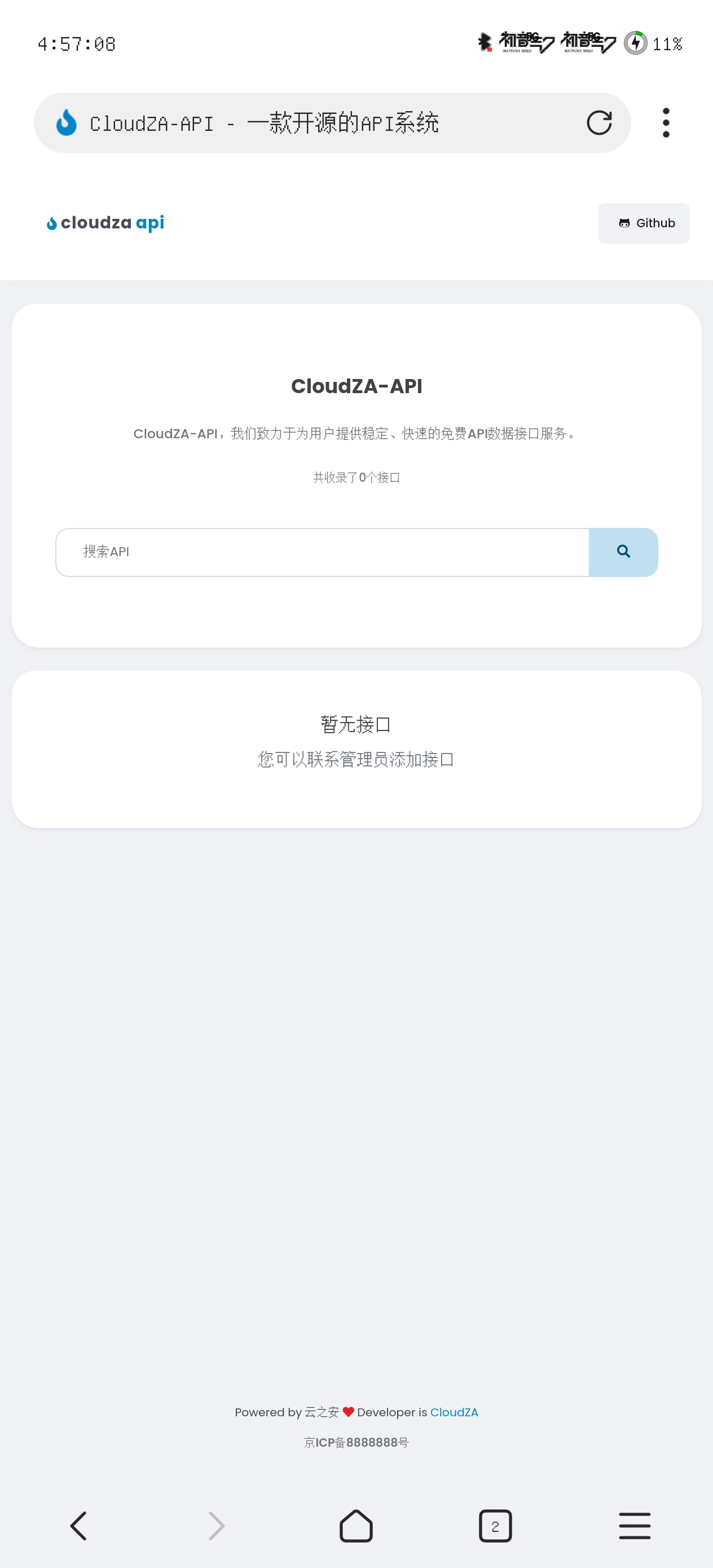Open the Github button
This screenshot has width=713, height=1568.
(x=643, y=223)
